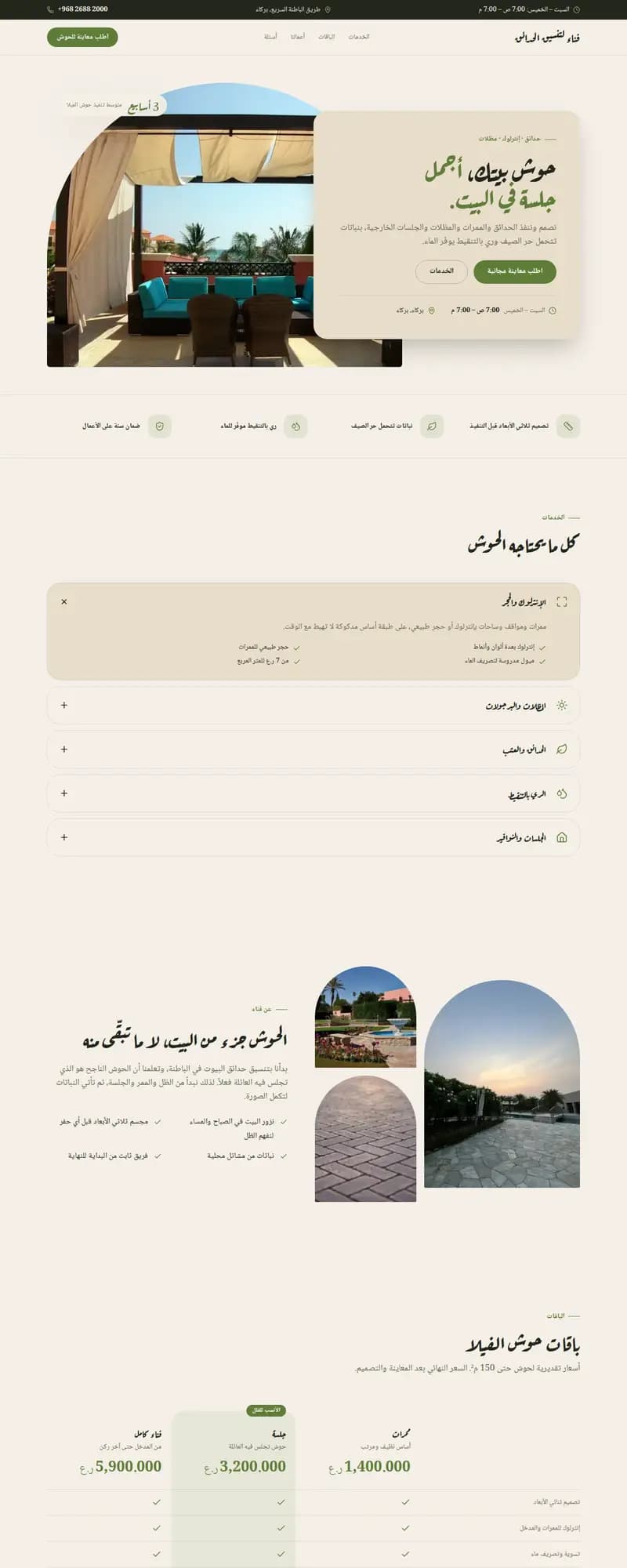Expand the الجلسات والنوافير section
This screenshot has width=627, height=1568.
pos(313,837)
